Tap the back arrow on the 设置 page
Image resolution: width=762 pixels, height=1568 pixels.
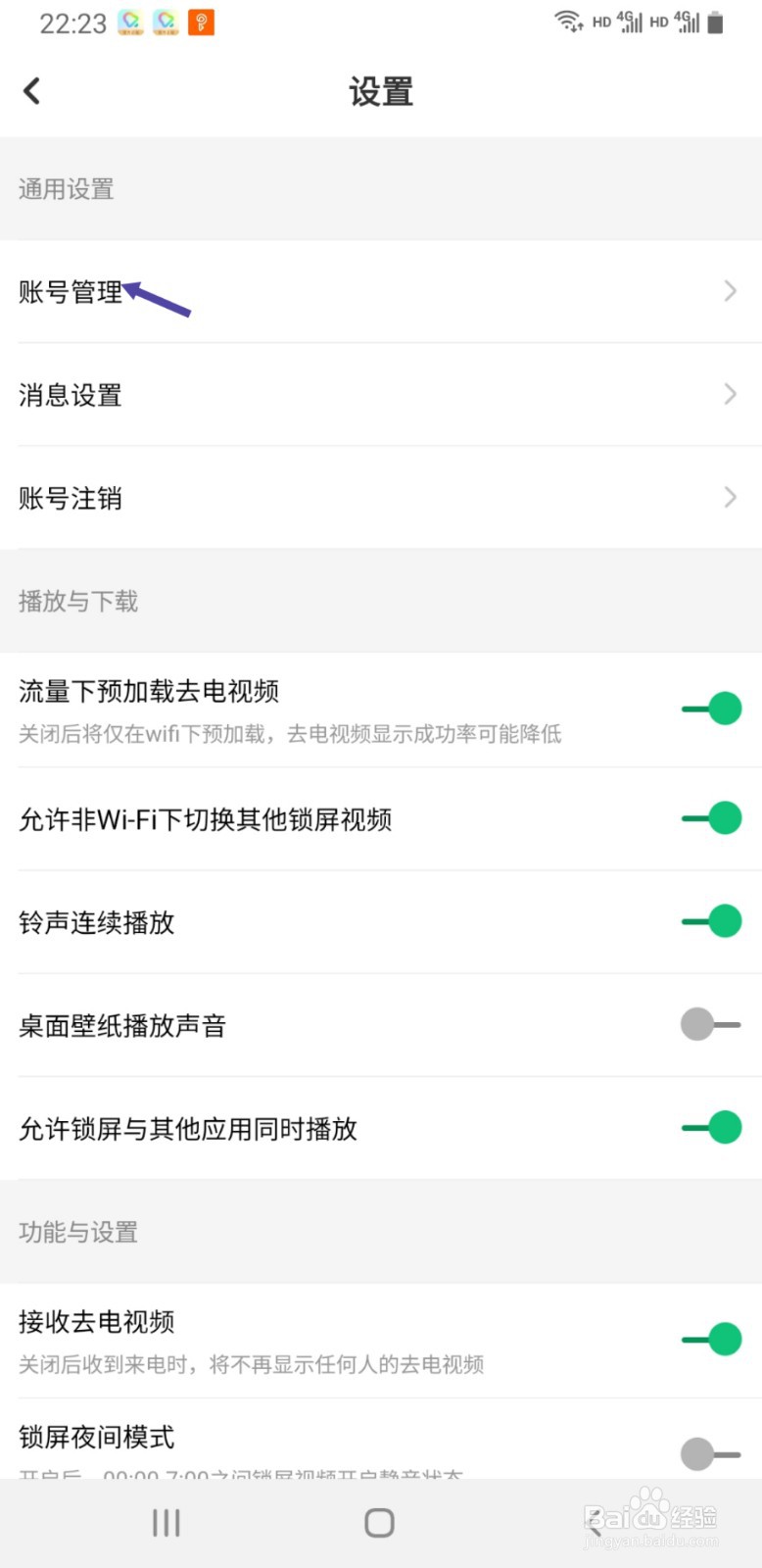pyautogui.click(x=32, y=90)
